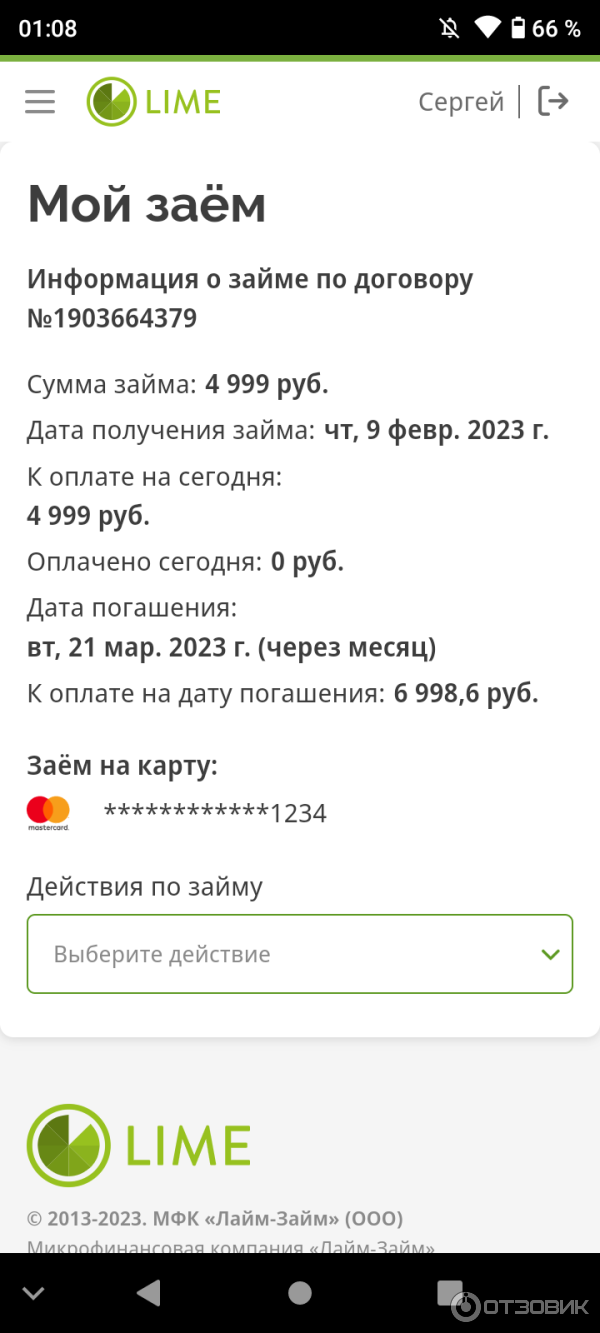The height and width of the screenshot is (1333, 600).
Task: Open recent apps from the navigation bar
Action: (x=450, y=1293)
